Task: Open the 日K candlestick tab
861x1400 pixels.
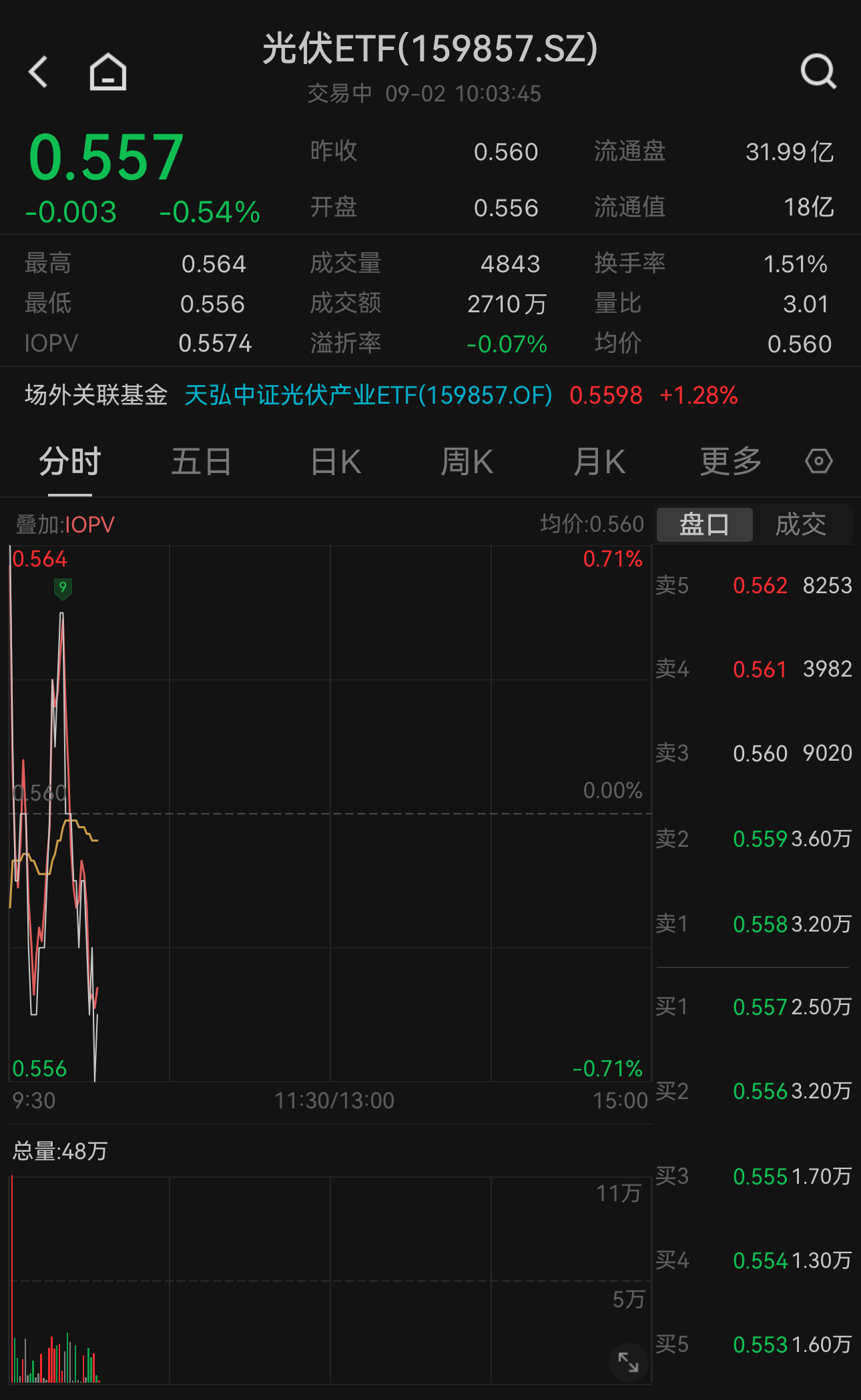Action: click(x=334, y=461)
